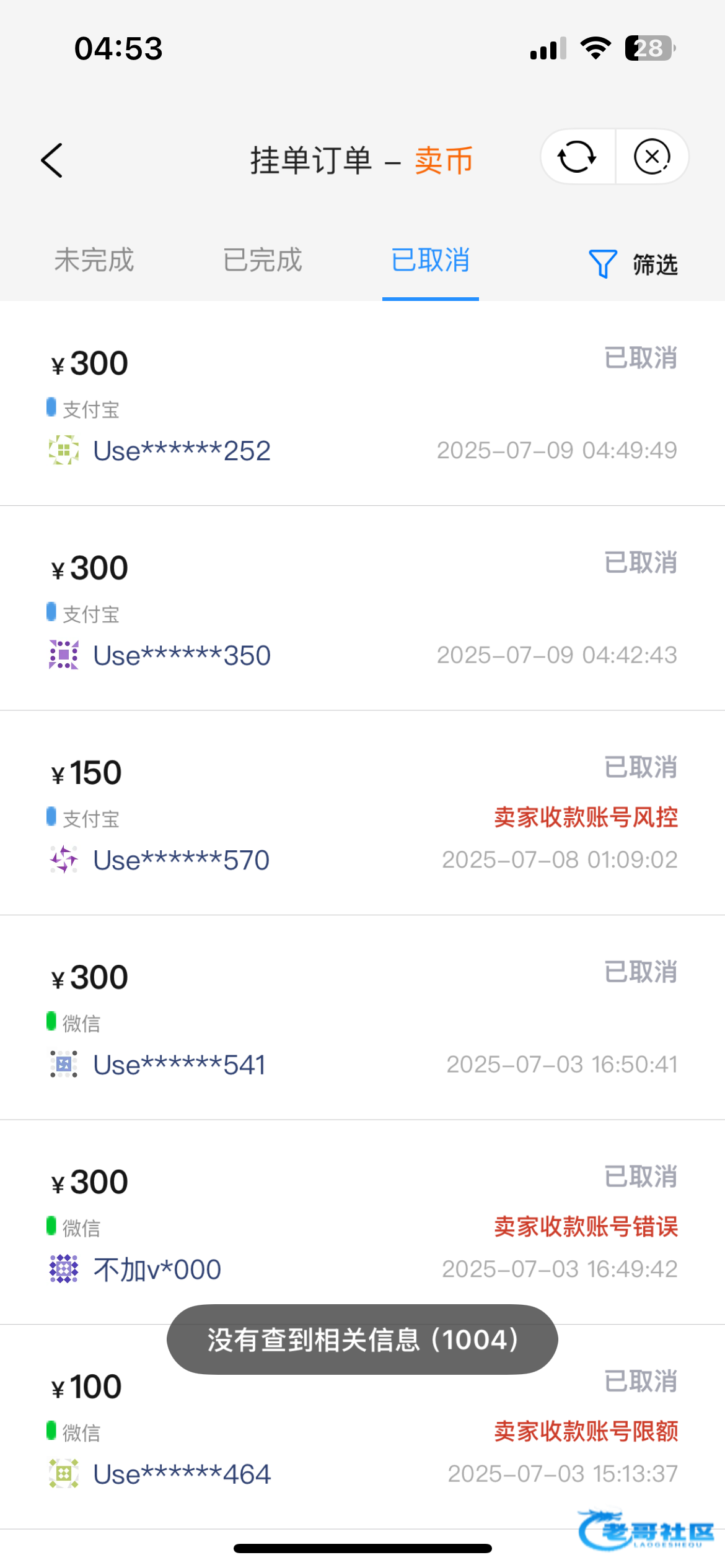This screenshot has width=725, height=1568.
Task: Switch to the 已完成 tab
Action: click(262, 260)
